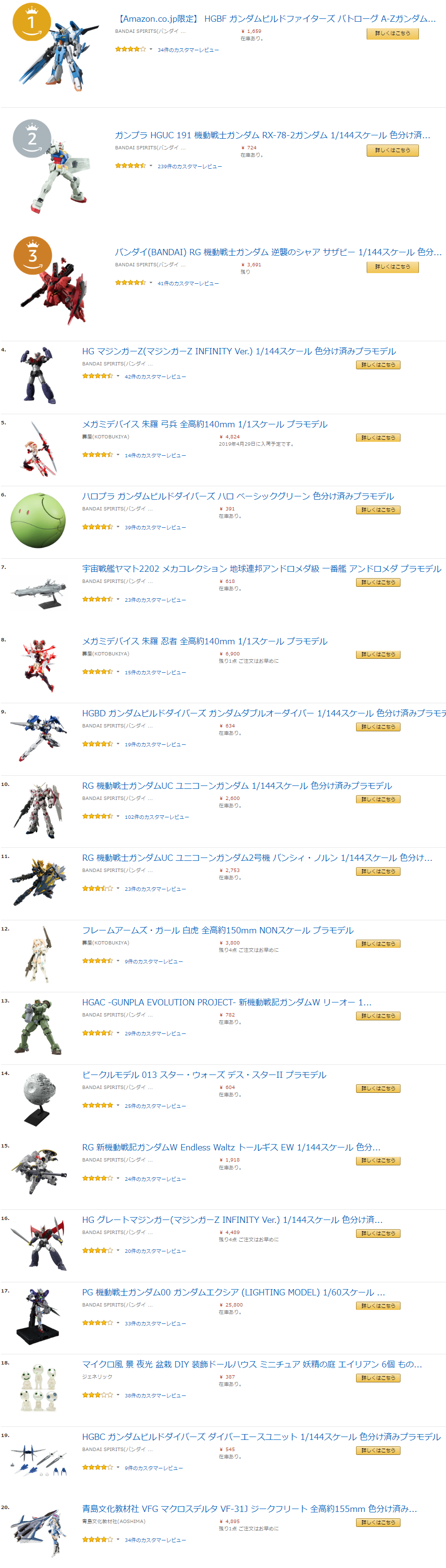
Task: Tap 詳しくはこちら for HG Great Mazinger
Action: (x=378, y=1233)
